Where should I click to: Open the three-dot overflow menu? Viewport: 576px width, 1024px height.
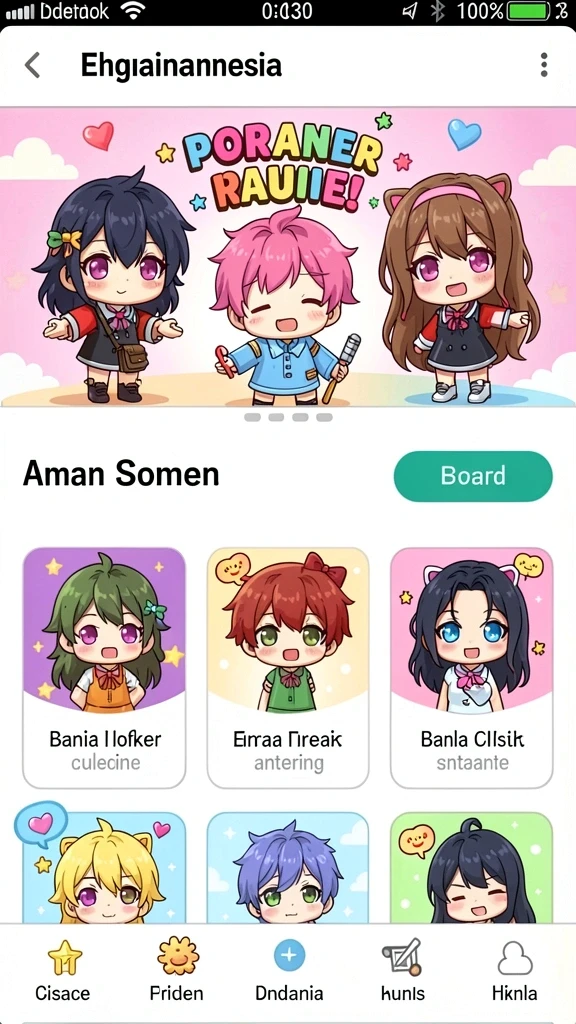pos(543,65)
